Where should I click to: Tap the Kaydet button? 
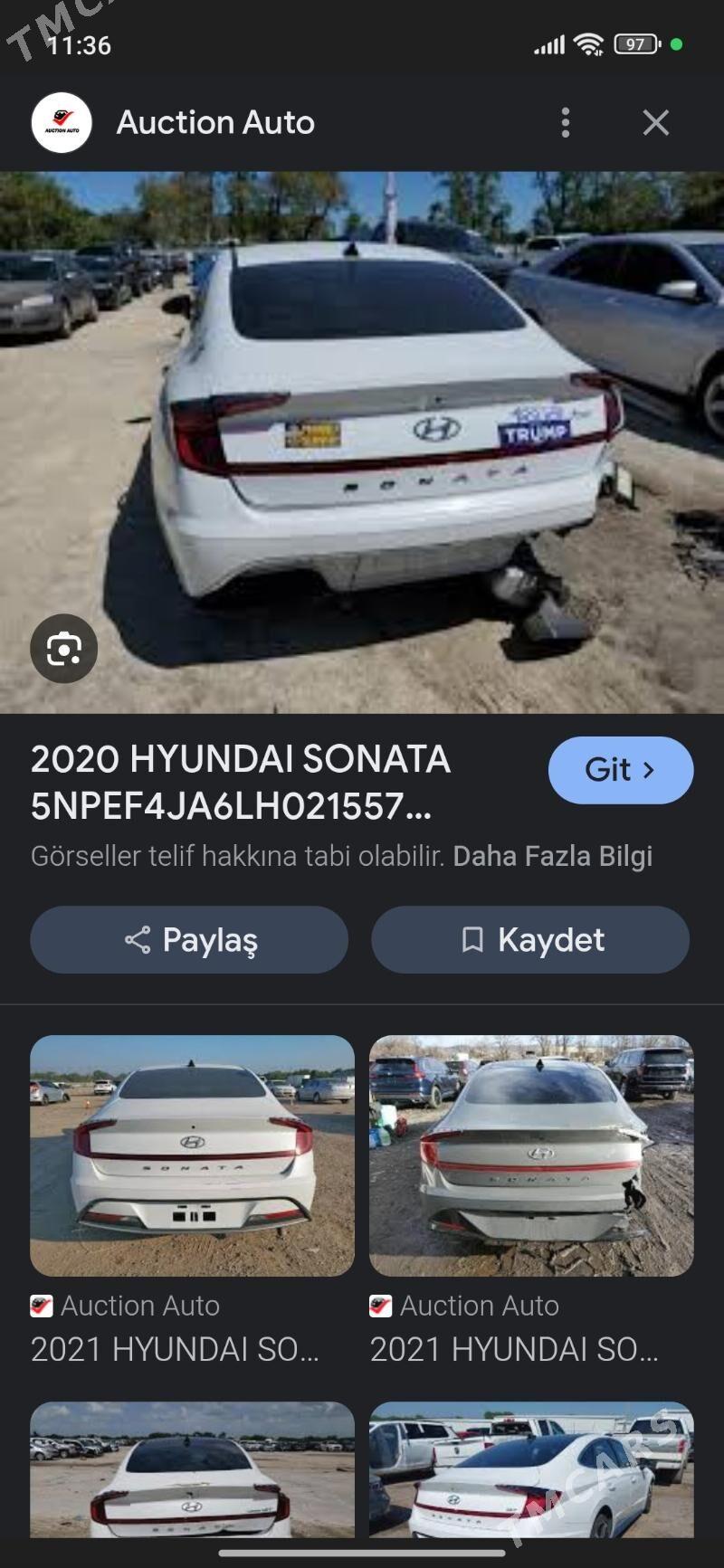530,940
